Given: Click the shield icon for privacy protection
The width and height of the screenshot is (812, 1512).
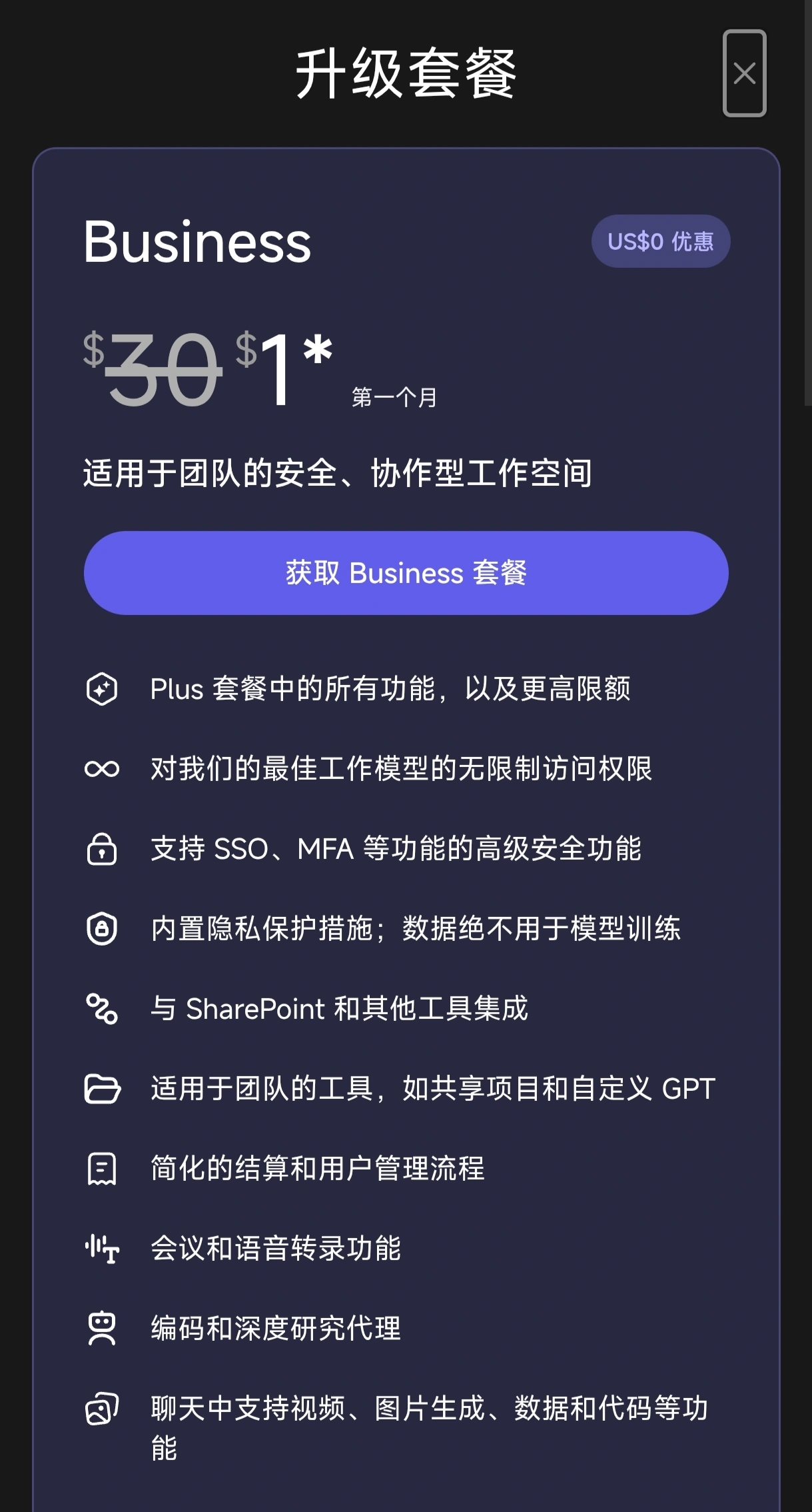Looking at the screenshot, I should pos(103,929).
